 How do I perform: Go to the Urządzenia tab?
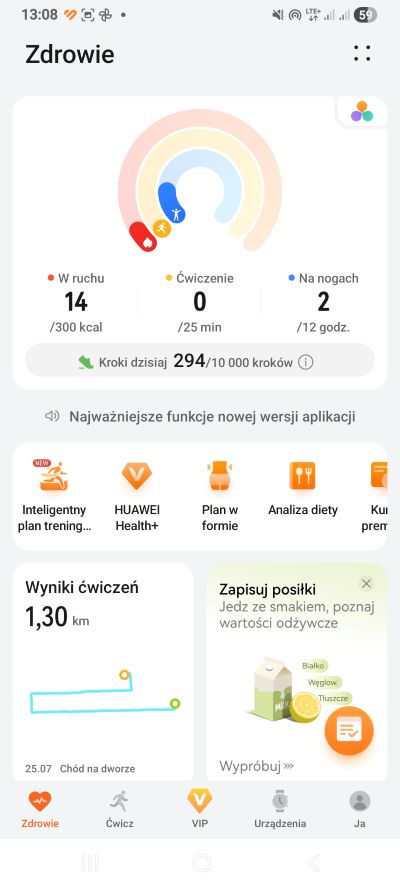point(280,809)
